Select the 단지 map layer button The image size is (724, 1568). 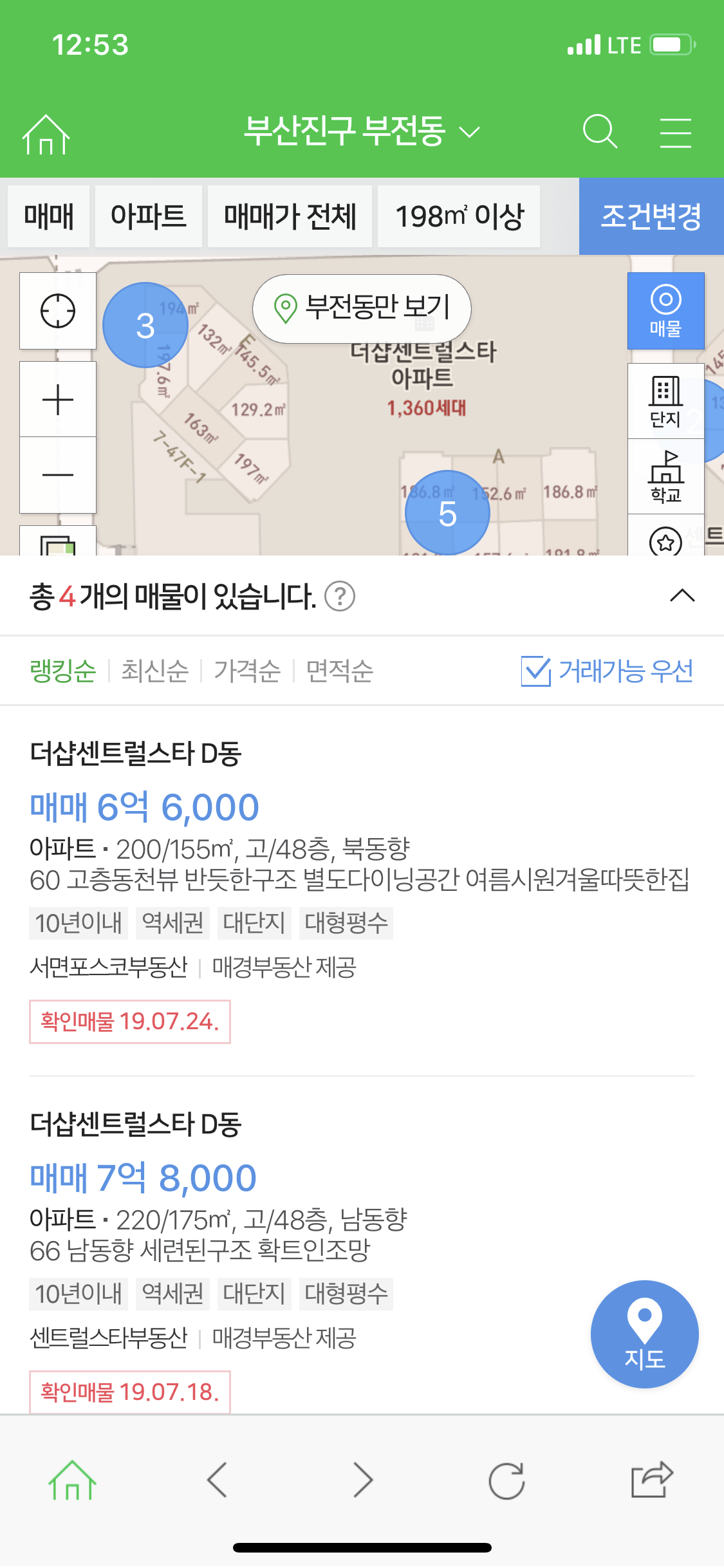click(x=665, y=402)
